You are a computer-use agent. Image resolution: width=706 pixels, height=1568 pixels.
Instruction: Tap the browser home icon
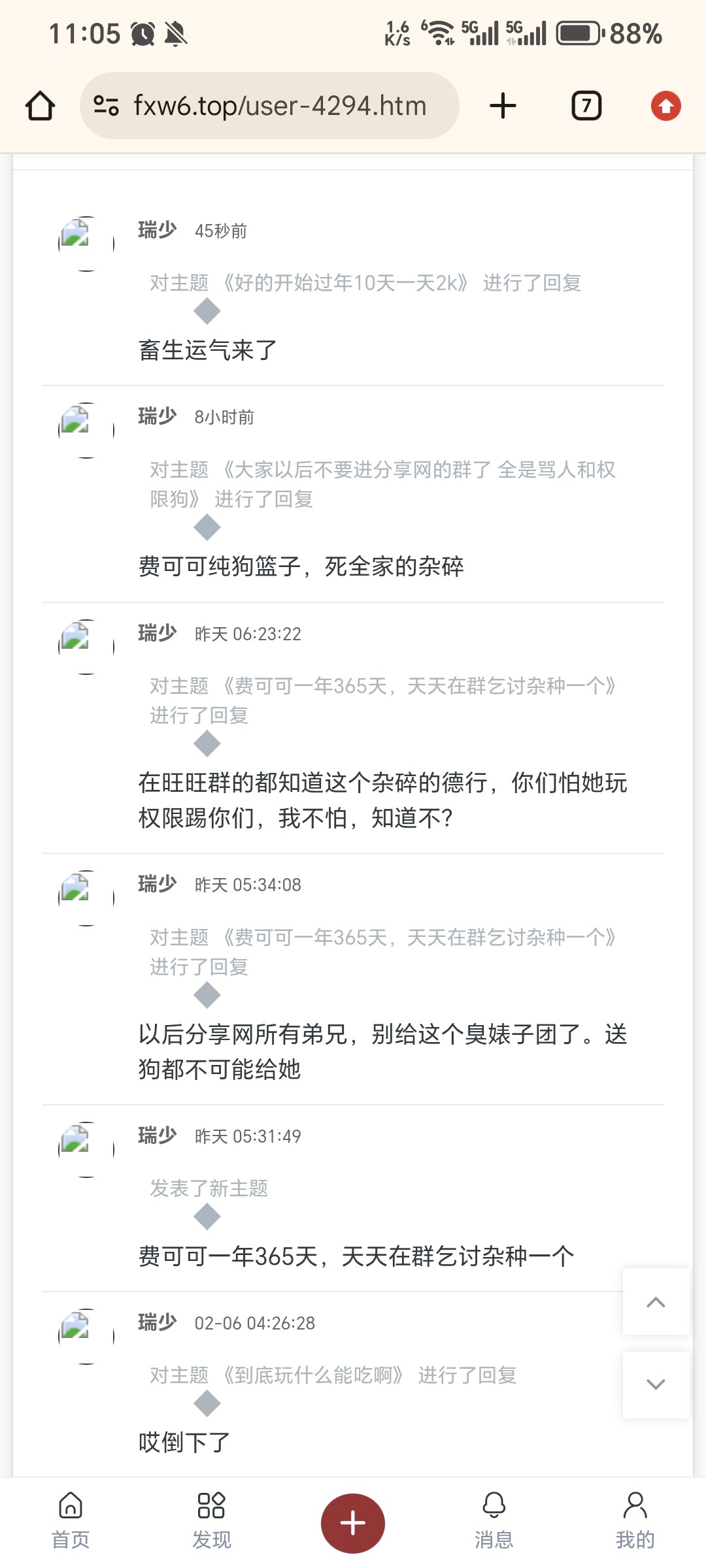point(41,105)
